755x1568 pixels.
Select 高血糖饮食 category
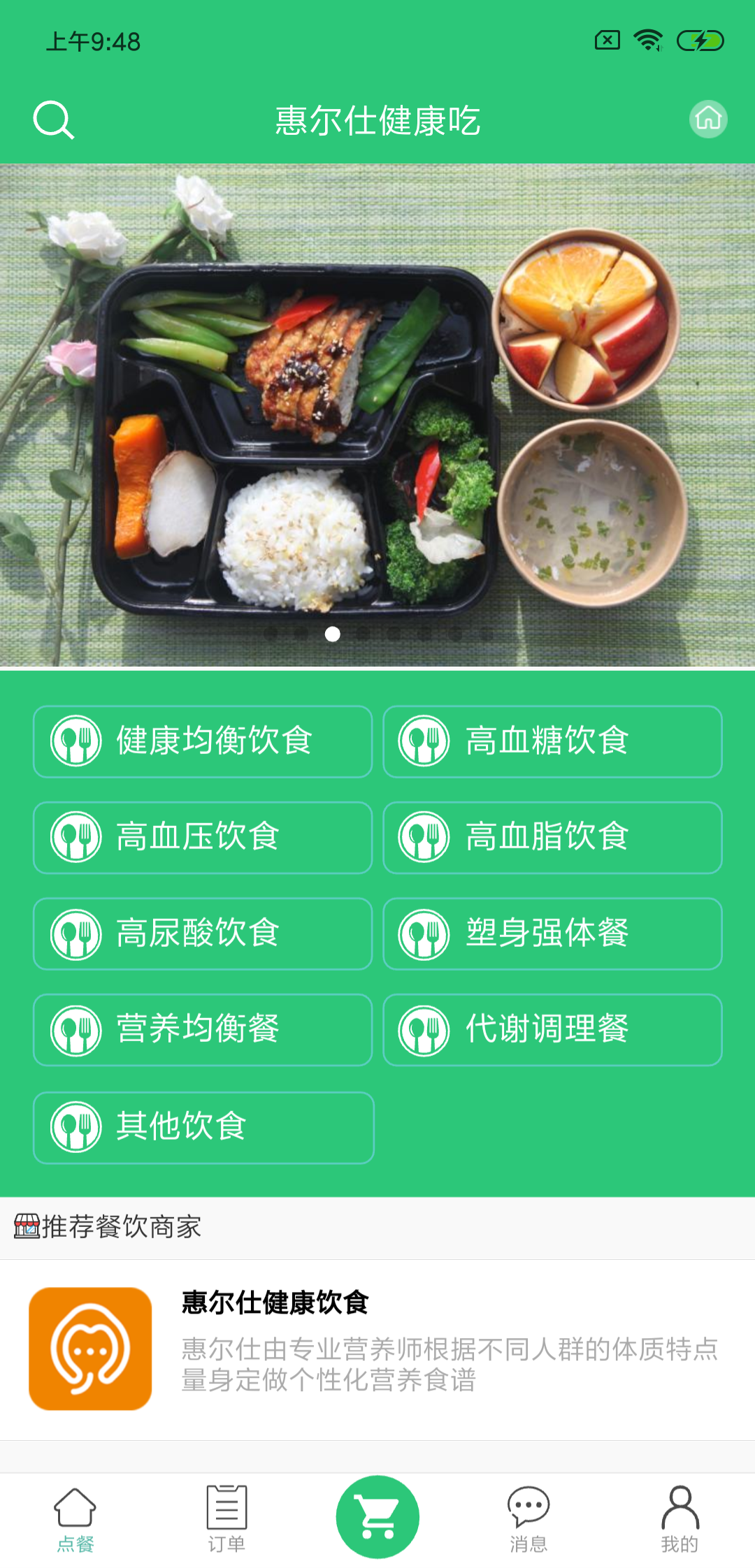pos(552,741)
